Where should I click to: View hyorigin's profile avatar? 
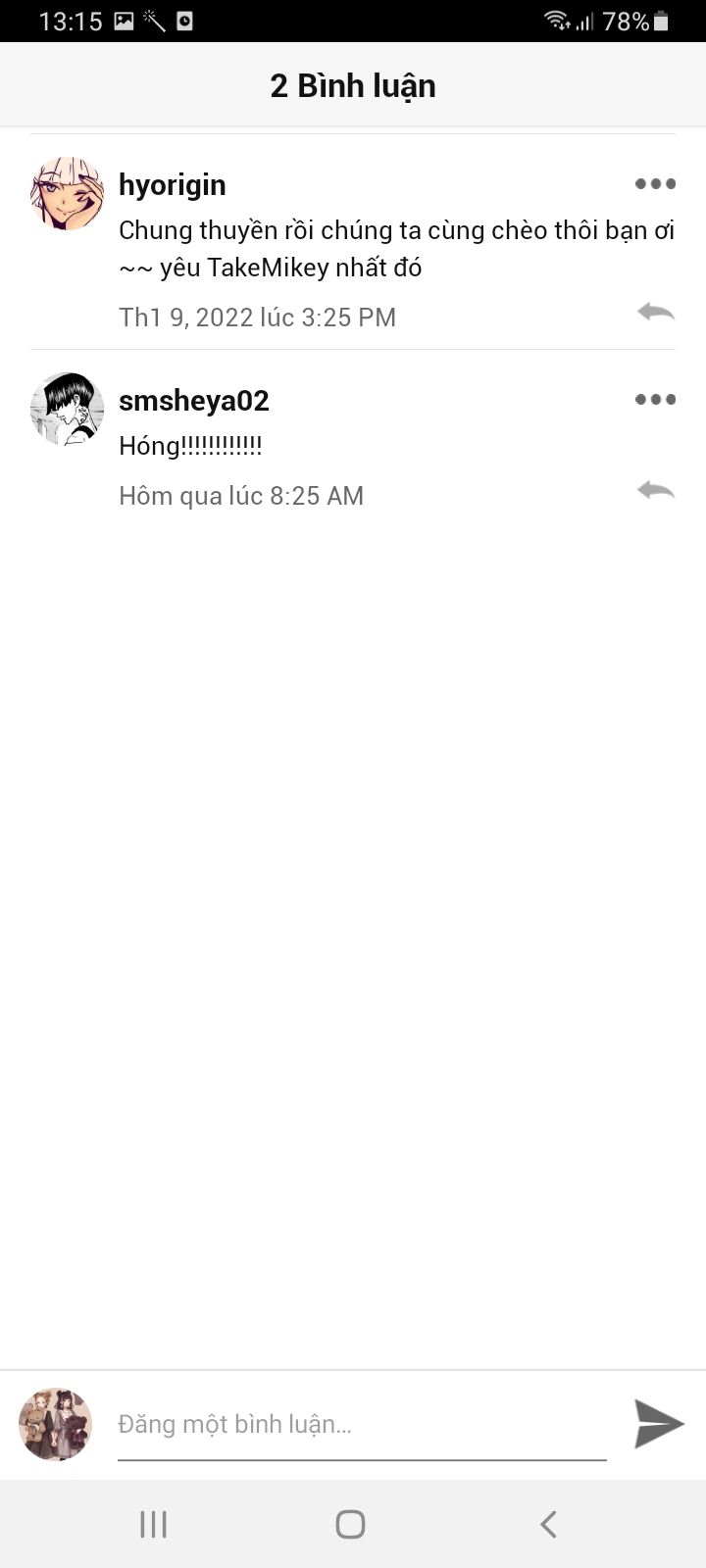[x=67, y=194]
